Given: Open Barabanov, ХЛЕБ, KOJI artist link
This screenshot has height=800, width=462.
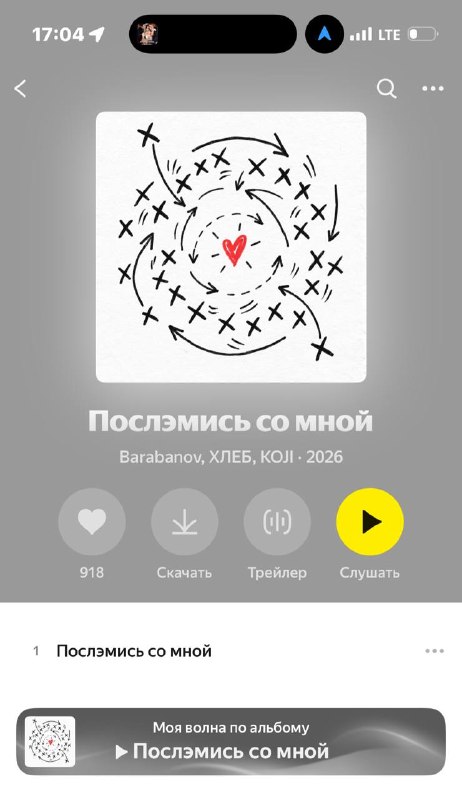Looking at the screenshot, I should [x=207, y=457].
